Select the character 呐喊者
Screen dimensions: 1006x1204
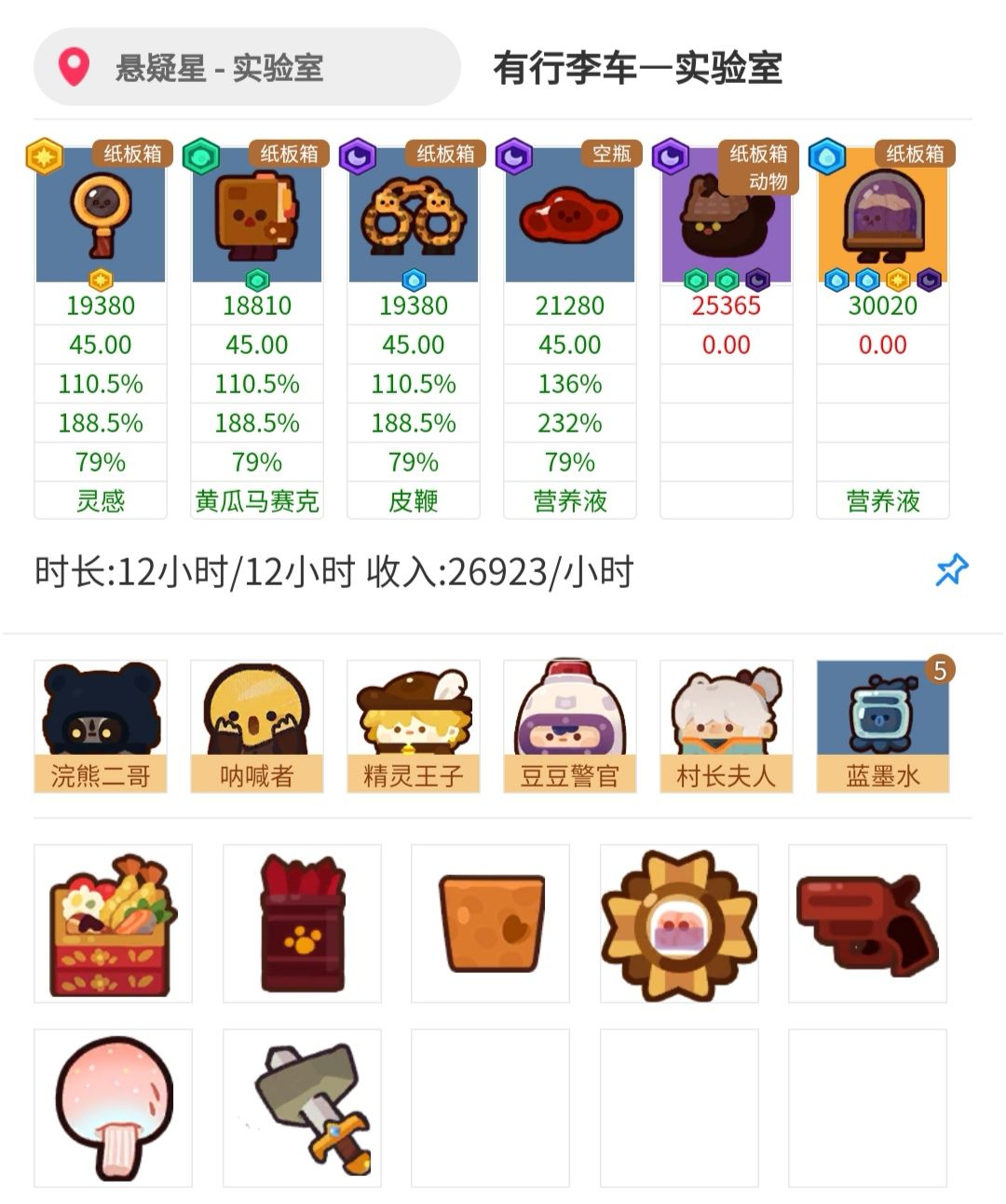coord(257,726)
